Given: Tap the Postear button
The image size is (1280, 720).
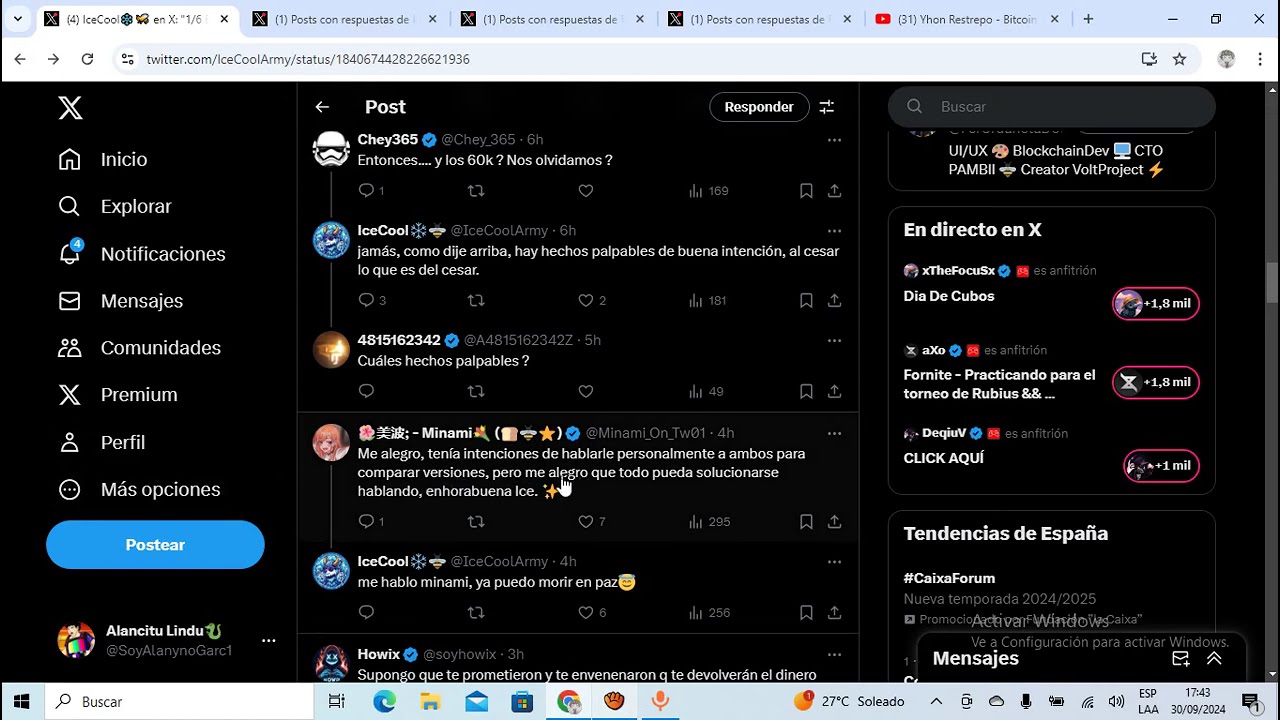Looking at the screenshot, I should [155, 545].
